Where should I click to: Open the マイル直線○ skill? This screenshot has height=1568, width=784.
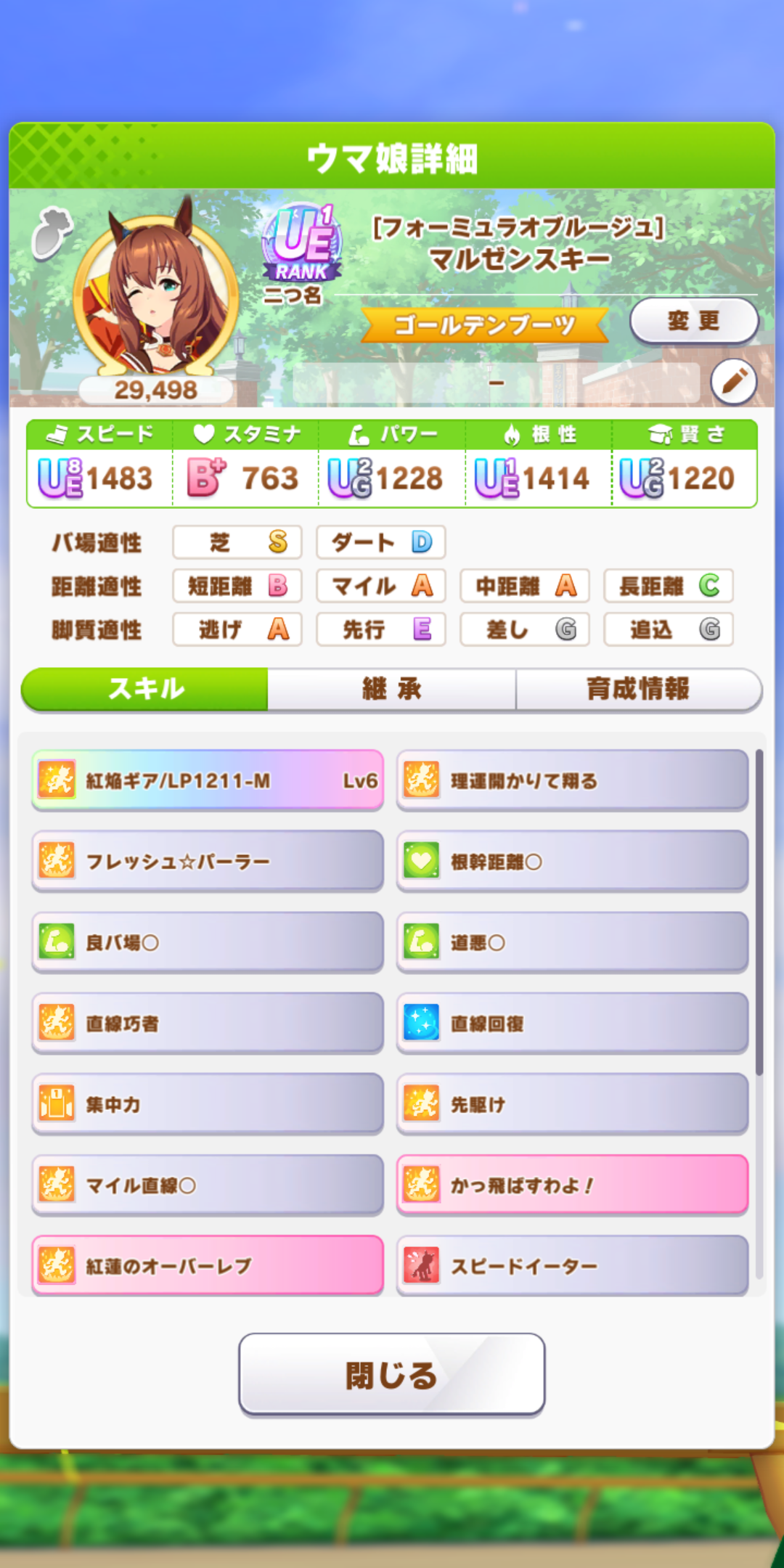click(208, 1185)
